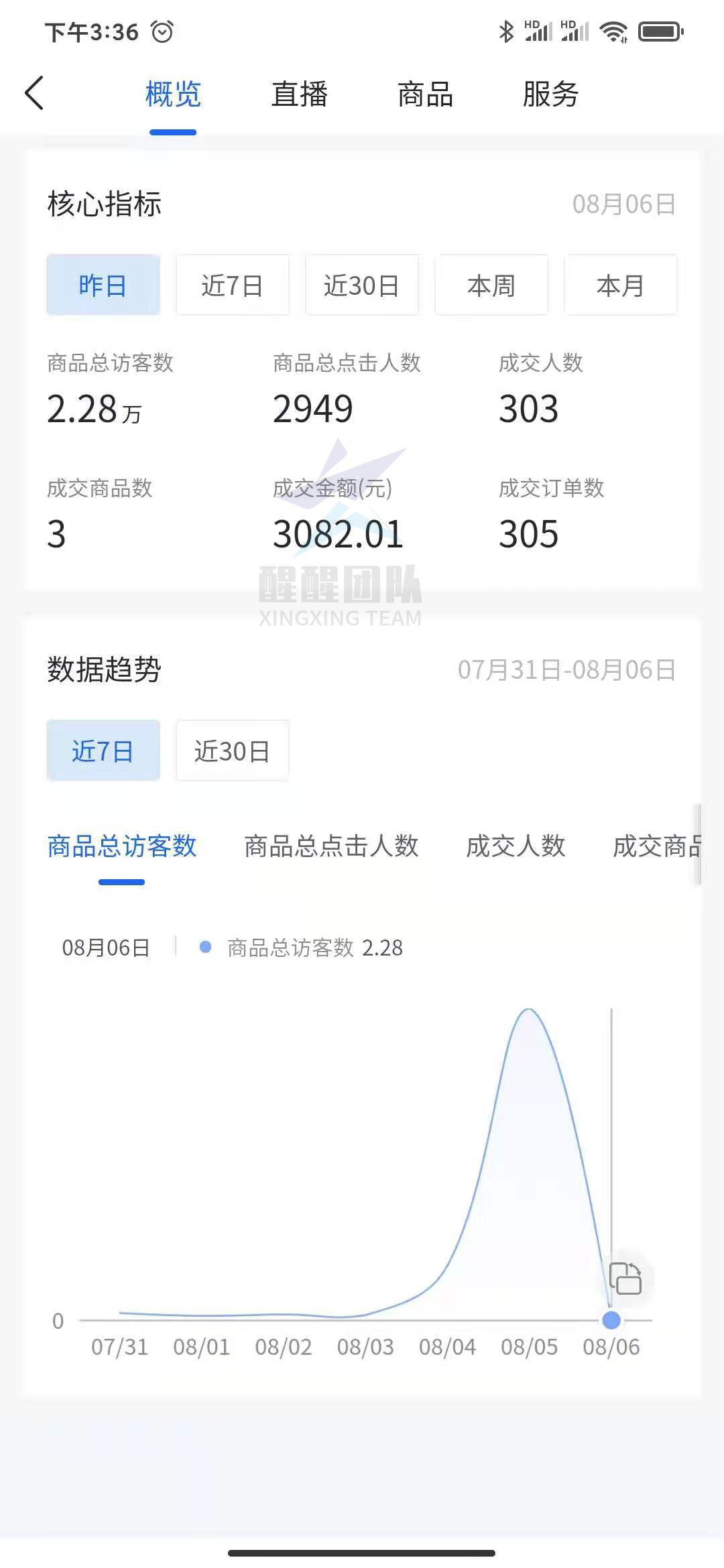Open the 商品总点击人数 metric view

click(331, 847)
